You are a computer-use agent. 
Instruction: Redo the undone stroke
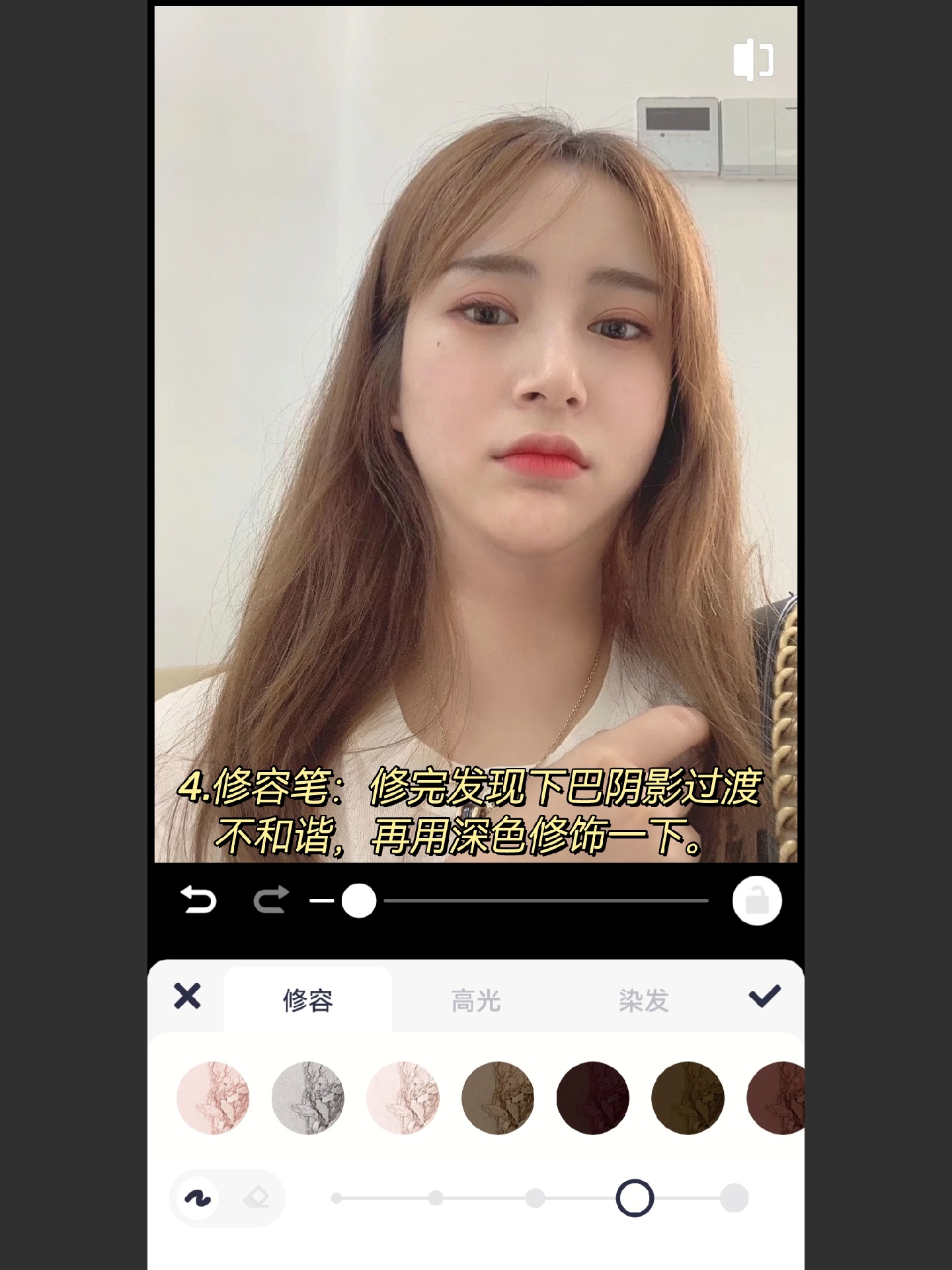point(271,900)
